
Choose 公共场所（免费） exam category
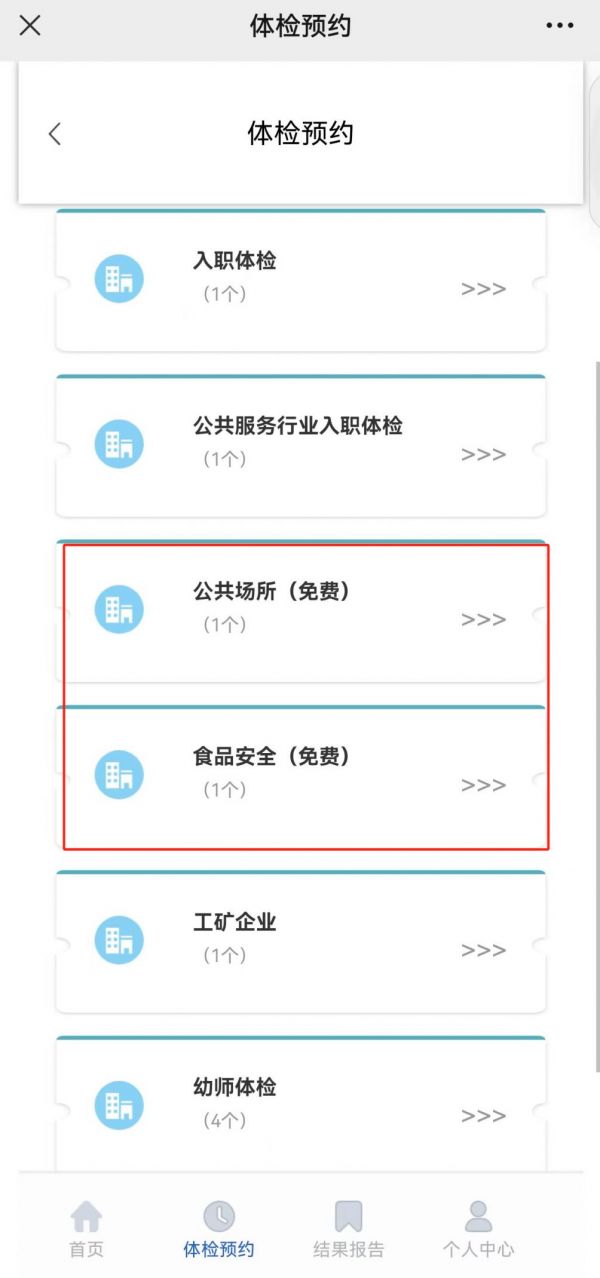tap(301, 611)
